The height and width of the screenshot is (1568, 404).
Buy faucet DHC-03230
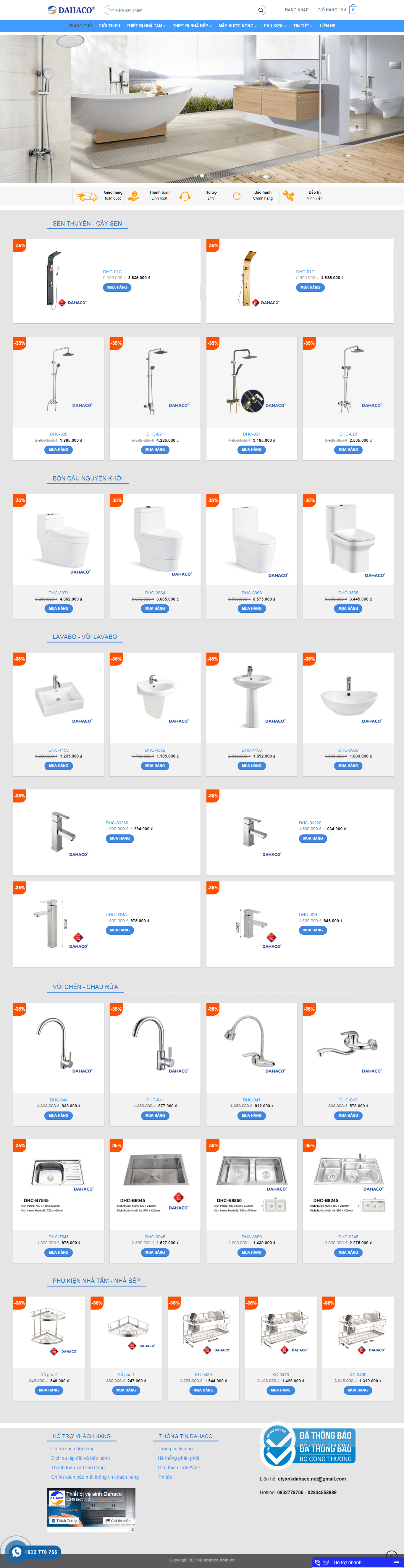click(x=119, y=838)
